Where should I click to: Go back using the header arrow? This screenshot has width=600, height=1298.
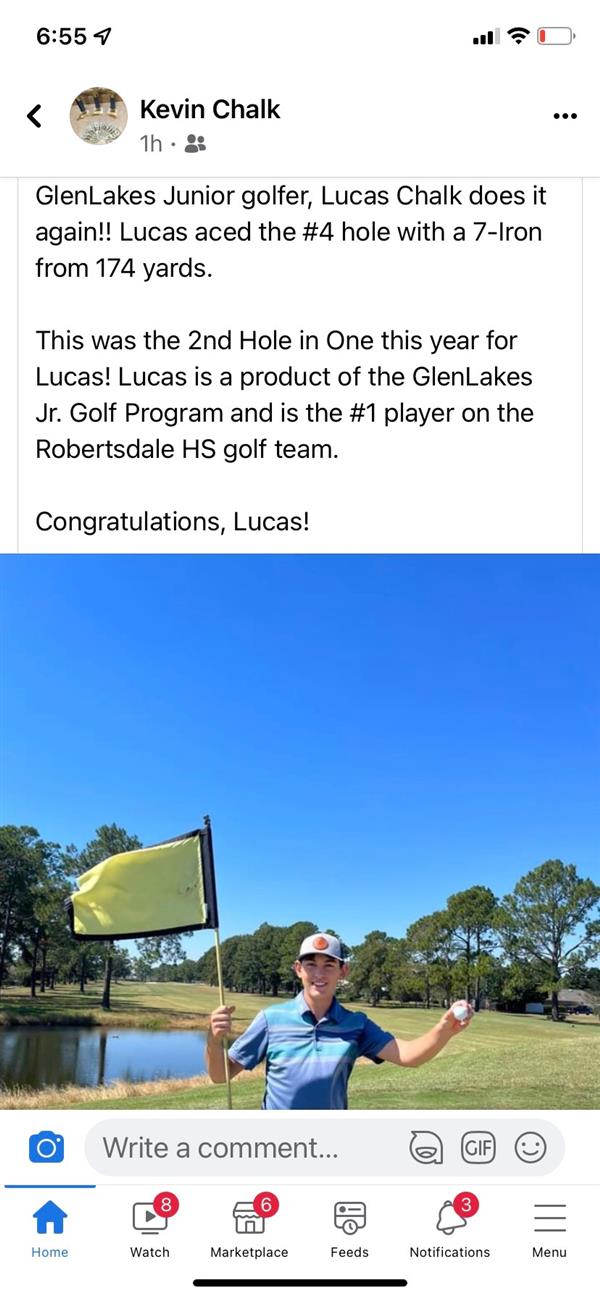click(34, 117)
